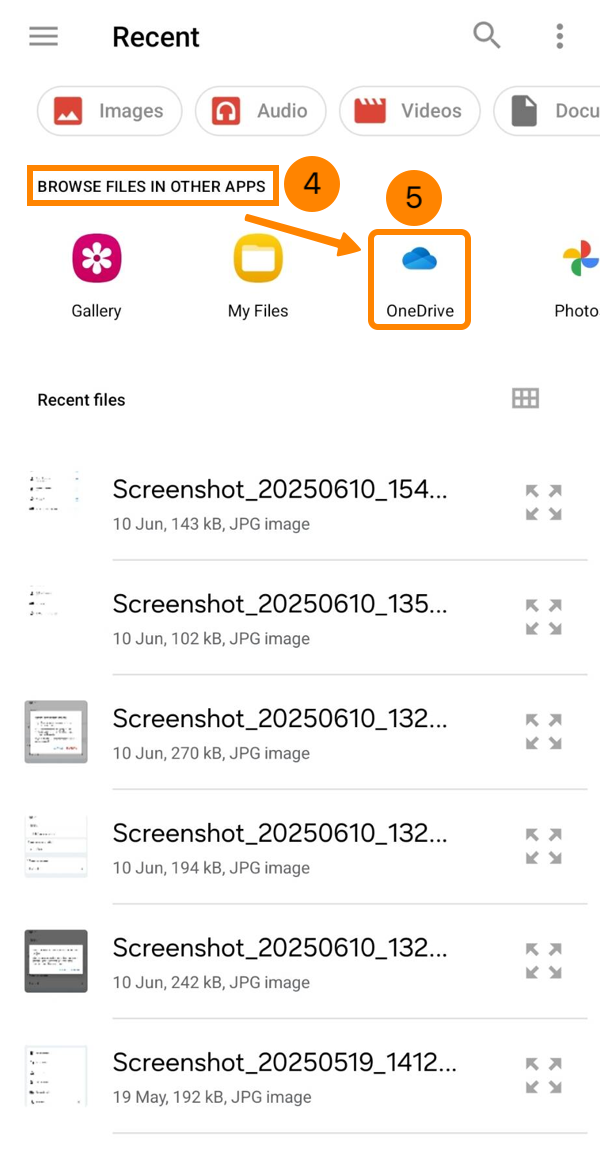Browse files in Gallery app
The image size is (600, 1174).
pos(96,277)
